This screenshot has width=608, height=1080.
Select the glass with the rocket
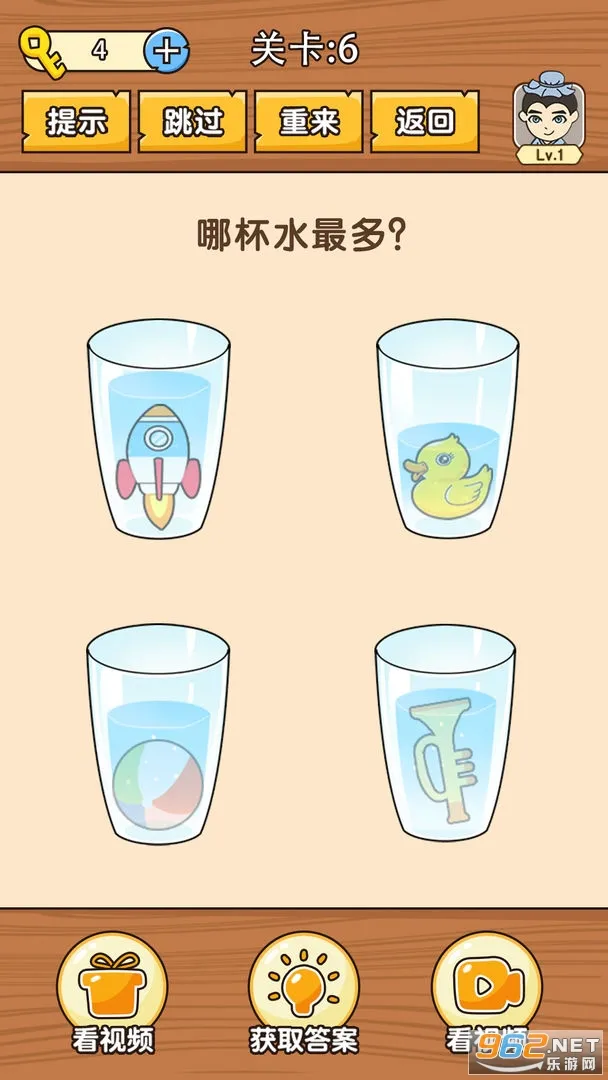[x=159, y=430]
